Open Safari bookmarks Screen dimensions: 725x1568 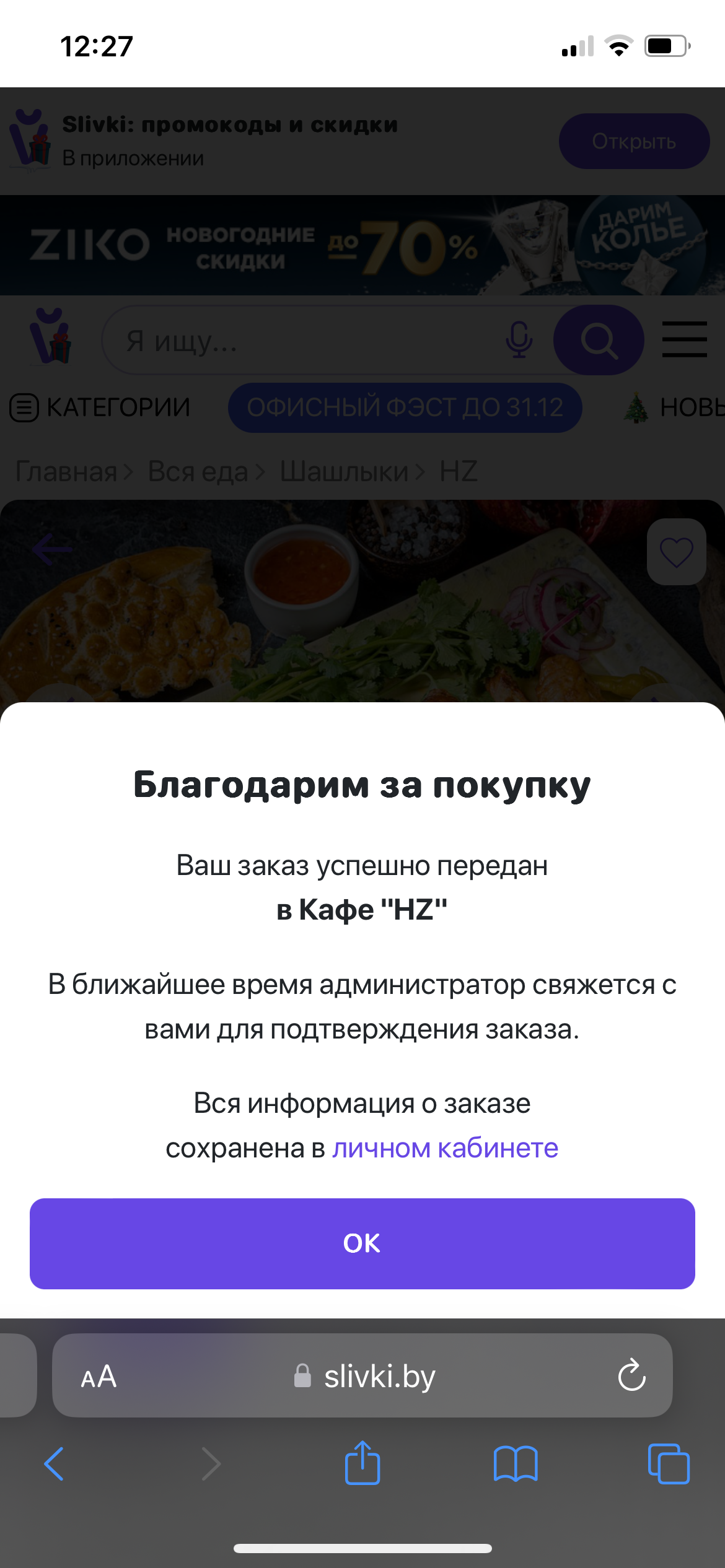click(516, 1464)
